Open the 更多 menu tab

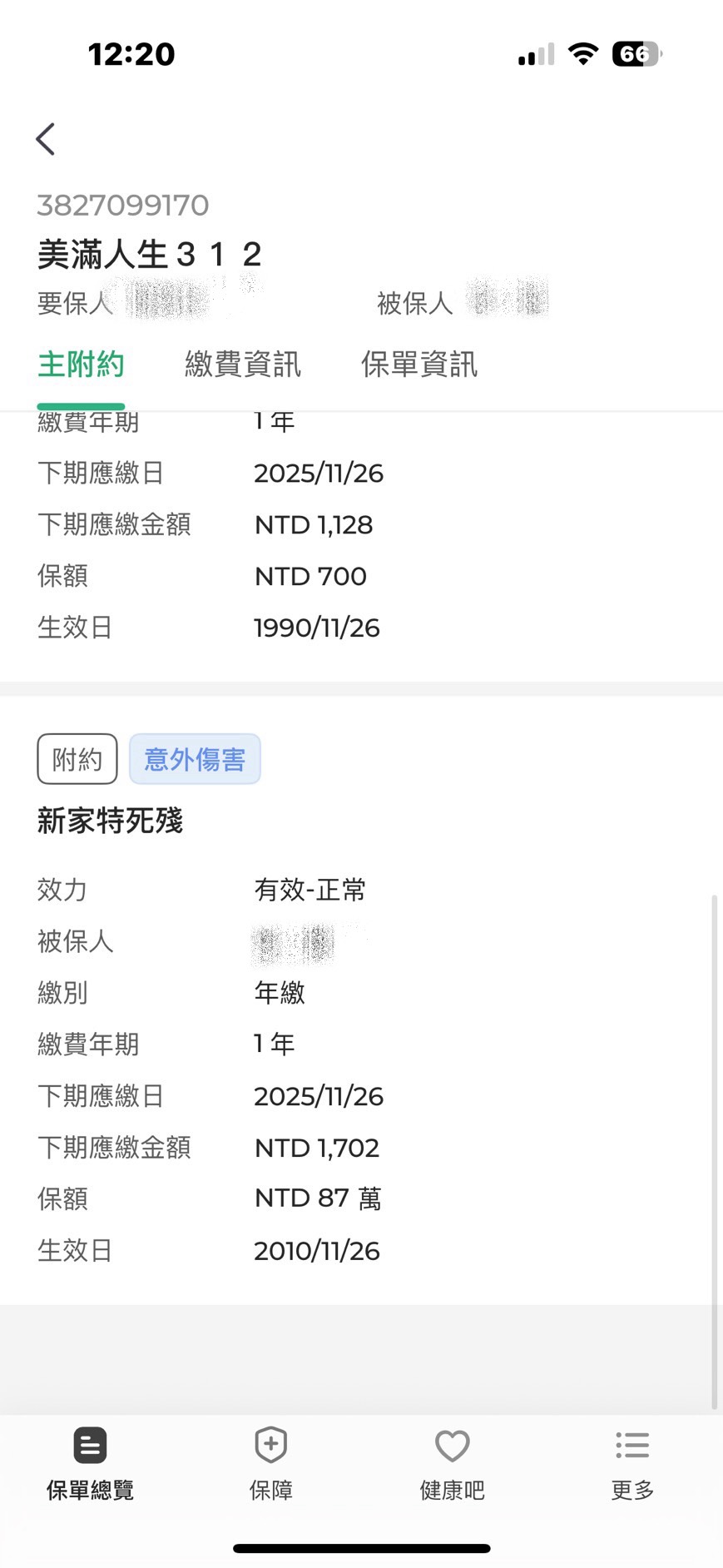pos(632,1464)
